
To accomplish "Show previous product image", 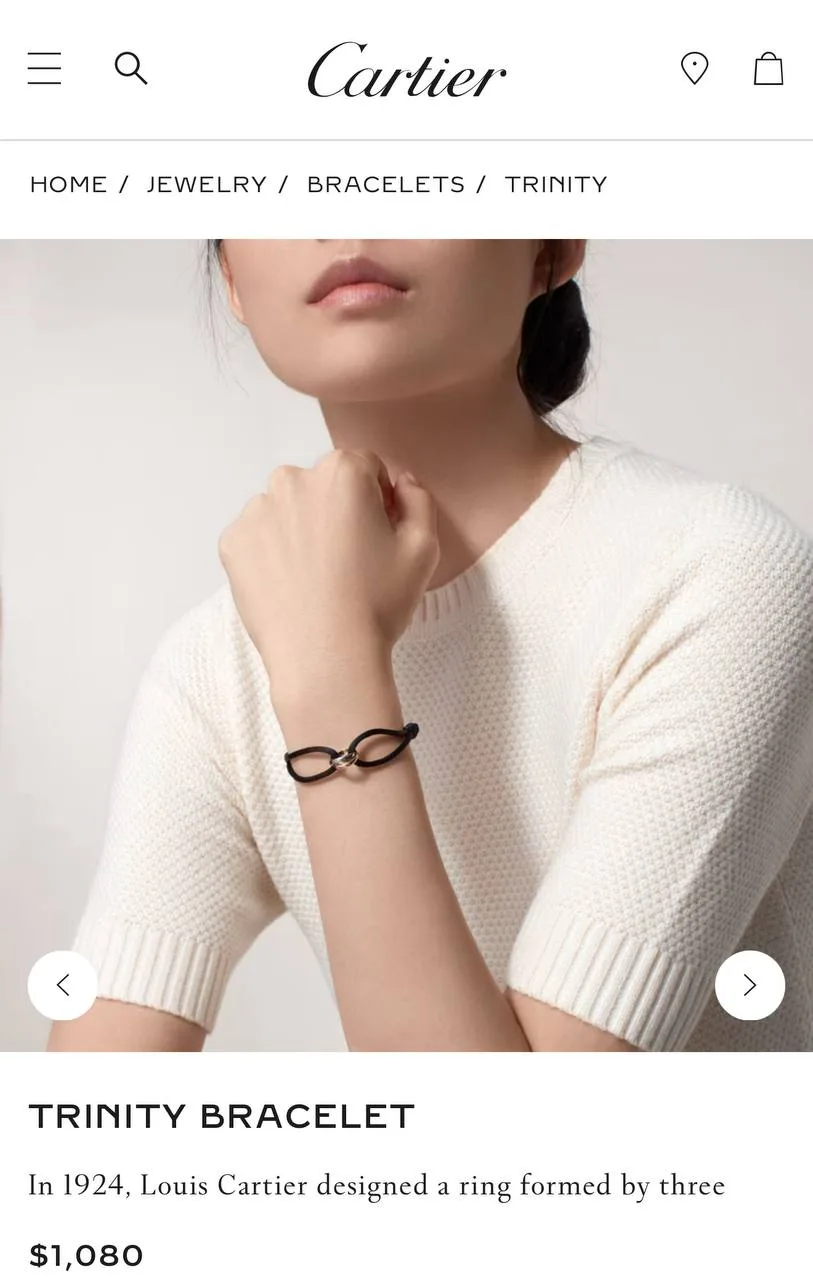I will [63, 985].
